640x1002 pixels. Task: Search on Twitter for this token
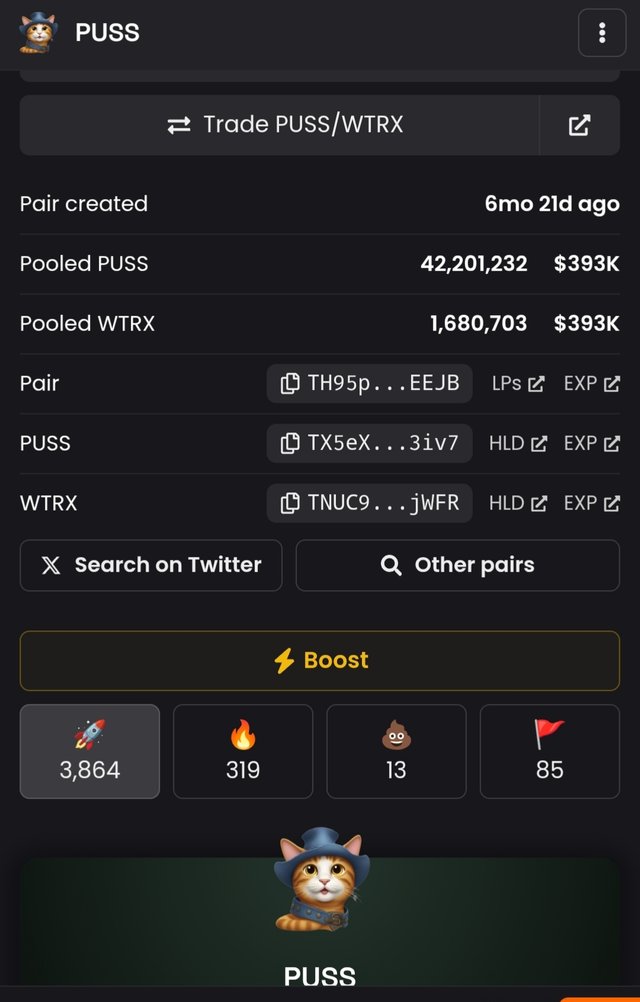(151, 565)
